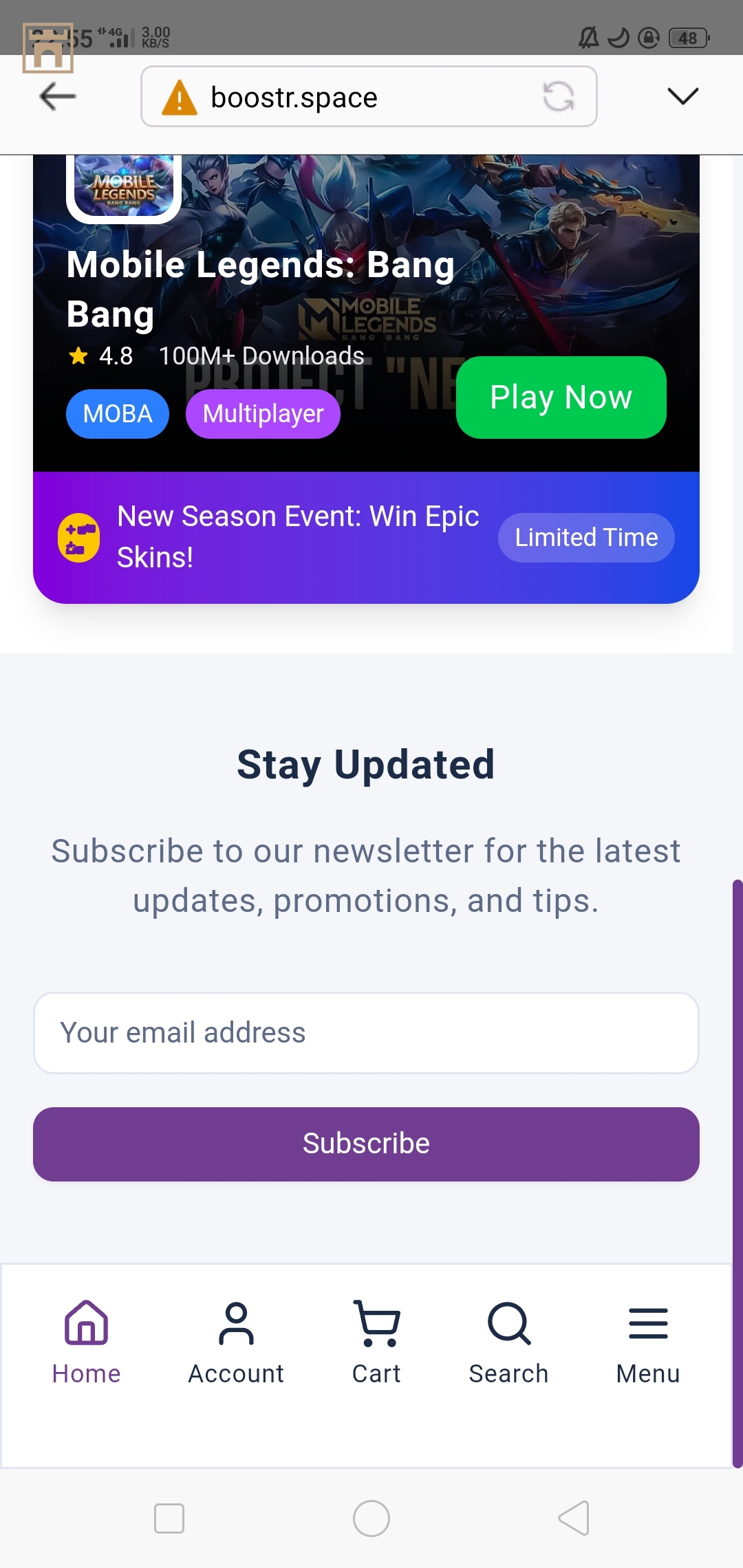Open the New Season Event banner

coord(297,537)
